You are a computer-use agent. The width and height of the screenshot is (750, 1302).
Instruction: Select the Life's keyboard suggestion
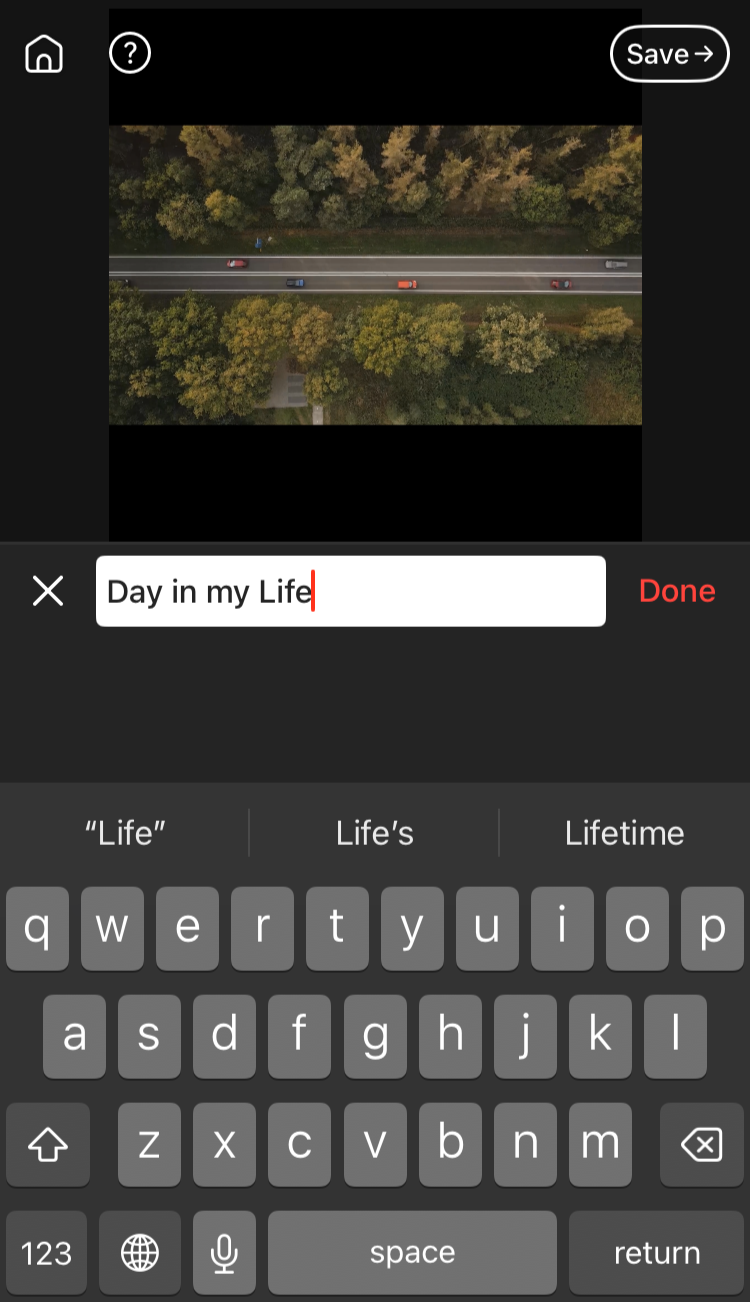point(374,833)
